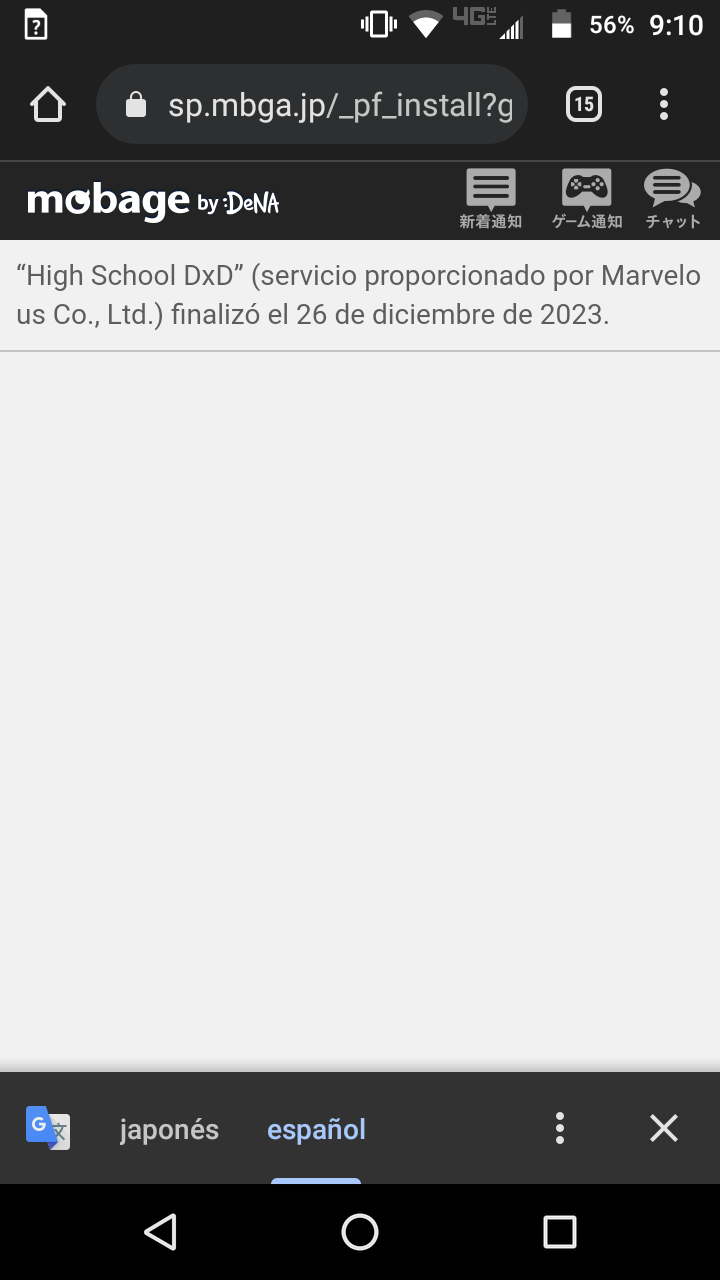The image size is (720, 1280).
Task: Go back with the system back button
Action: pos(160,1232)
